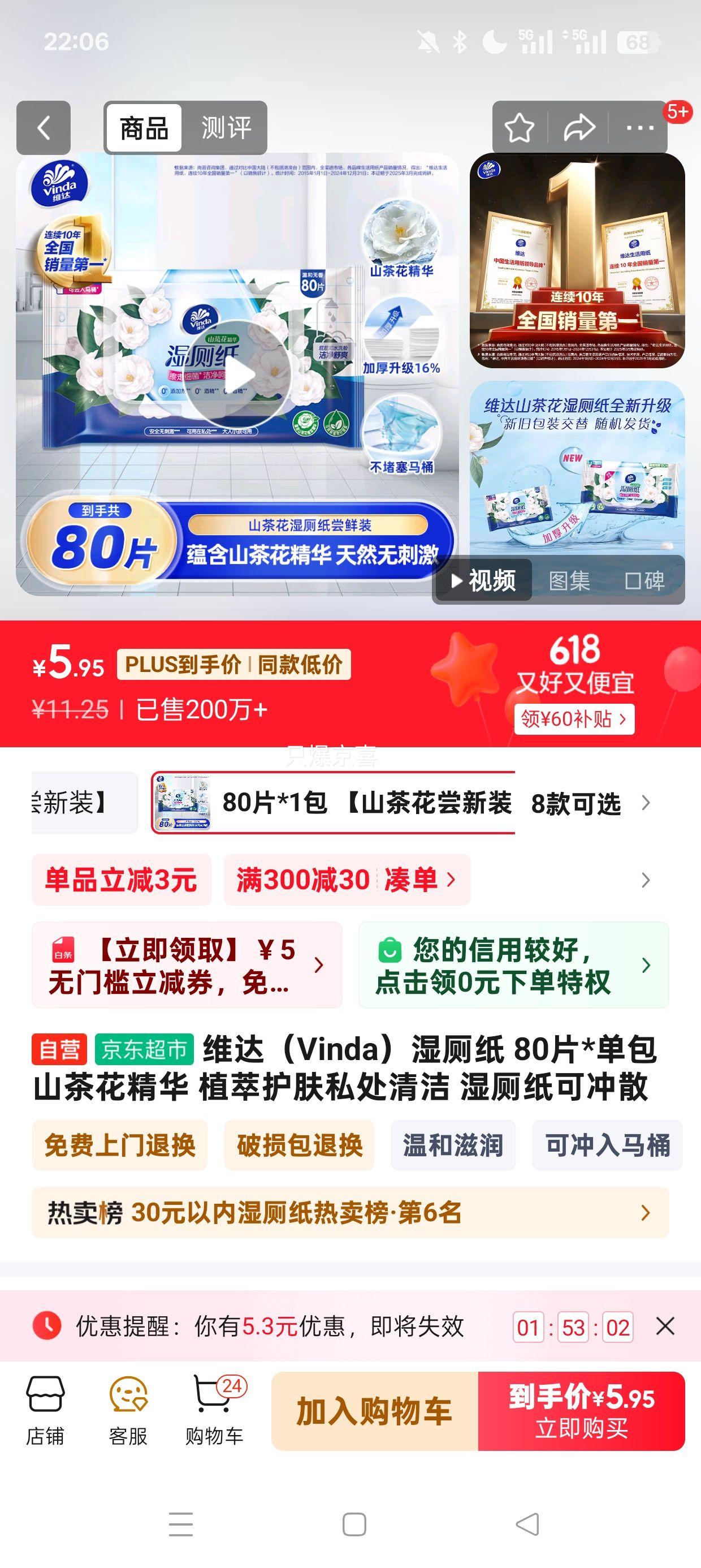Dismiss the 优惠提醒 banner
Screen dimensions: 701x1568
point(665,1326)
